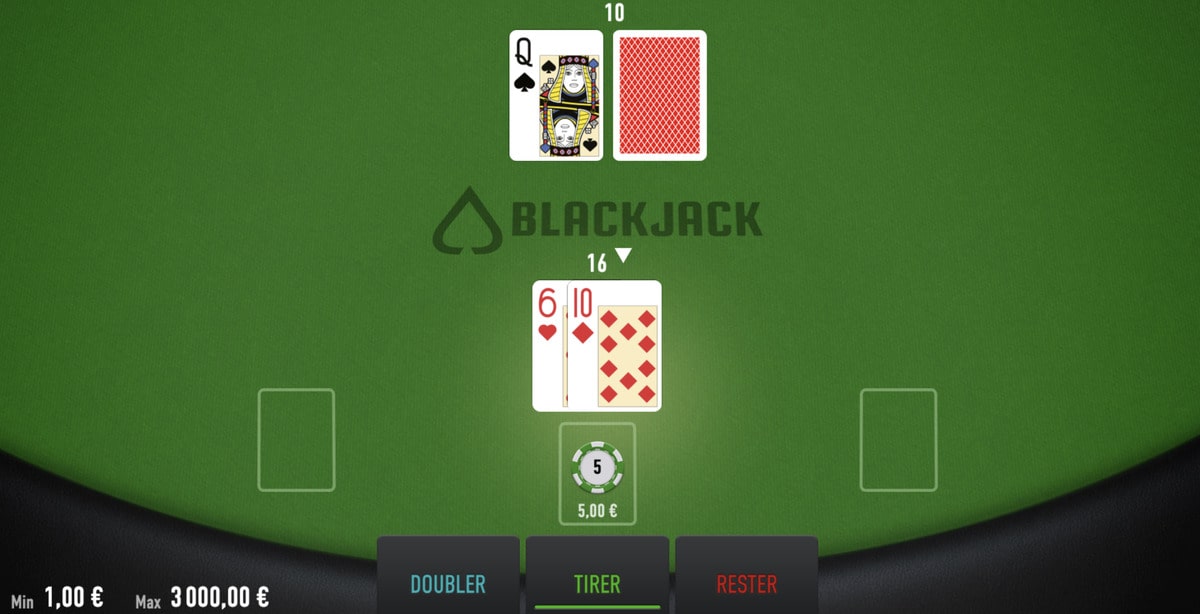The height and width of the screenshot is (614, 1200).
Task: Draw another card with TIRER
Action: [597, 583]
